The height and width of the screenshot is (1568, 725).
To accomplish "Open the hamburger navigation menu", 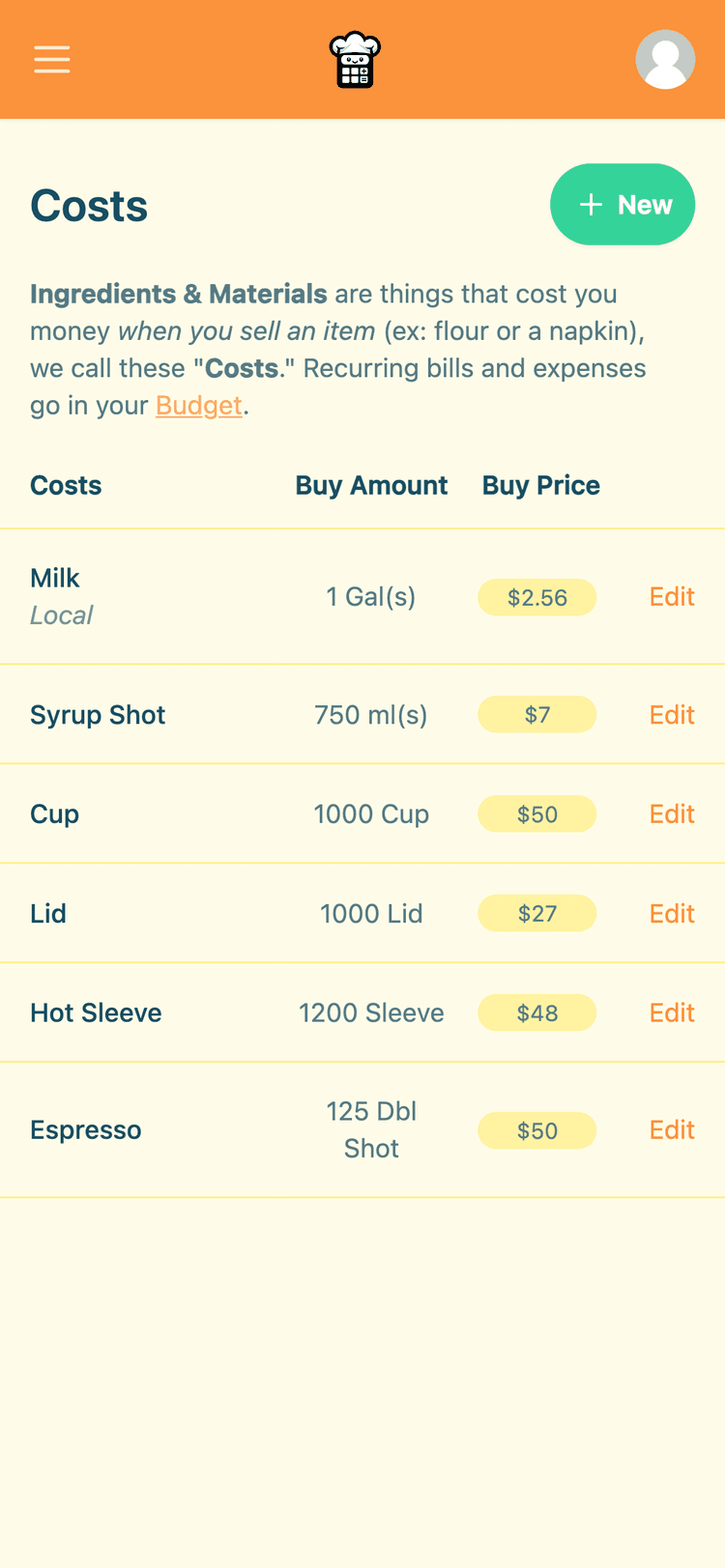I will click(51, 59).
